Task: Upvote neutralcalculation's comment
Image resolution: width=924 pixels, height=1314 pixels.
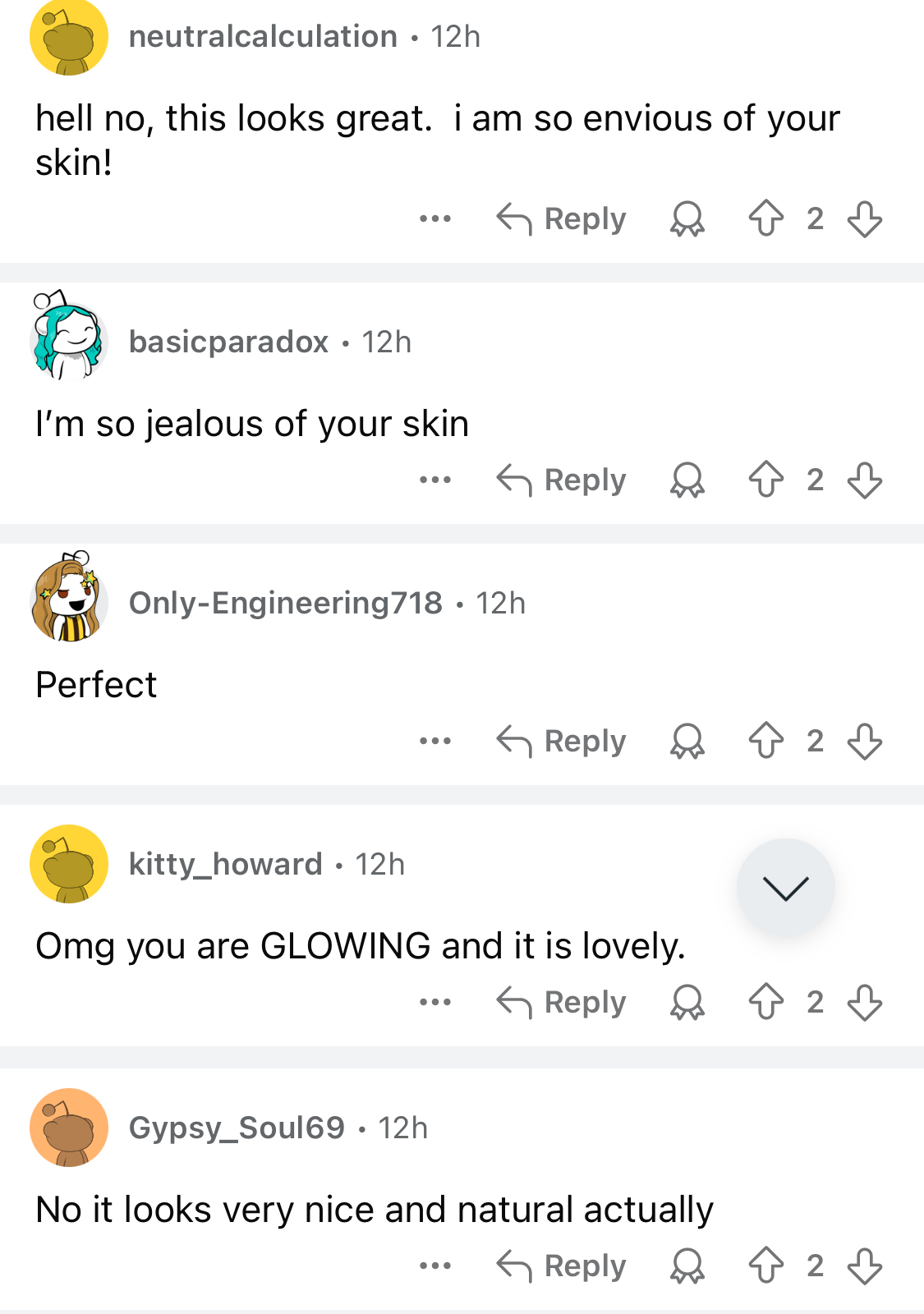Action: (x=765, y=218)
